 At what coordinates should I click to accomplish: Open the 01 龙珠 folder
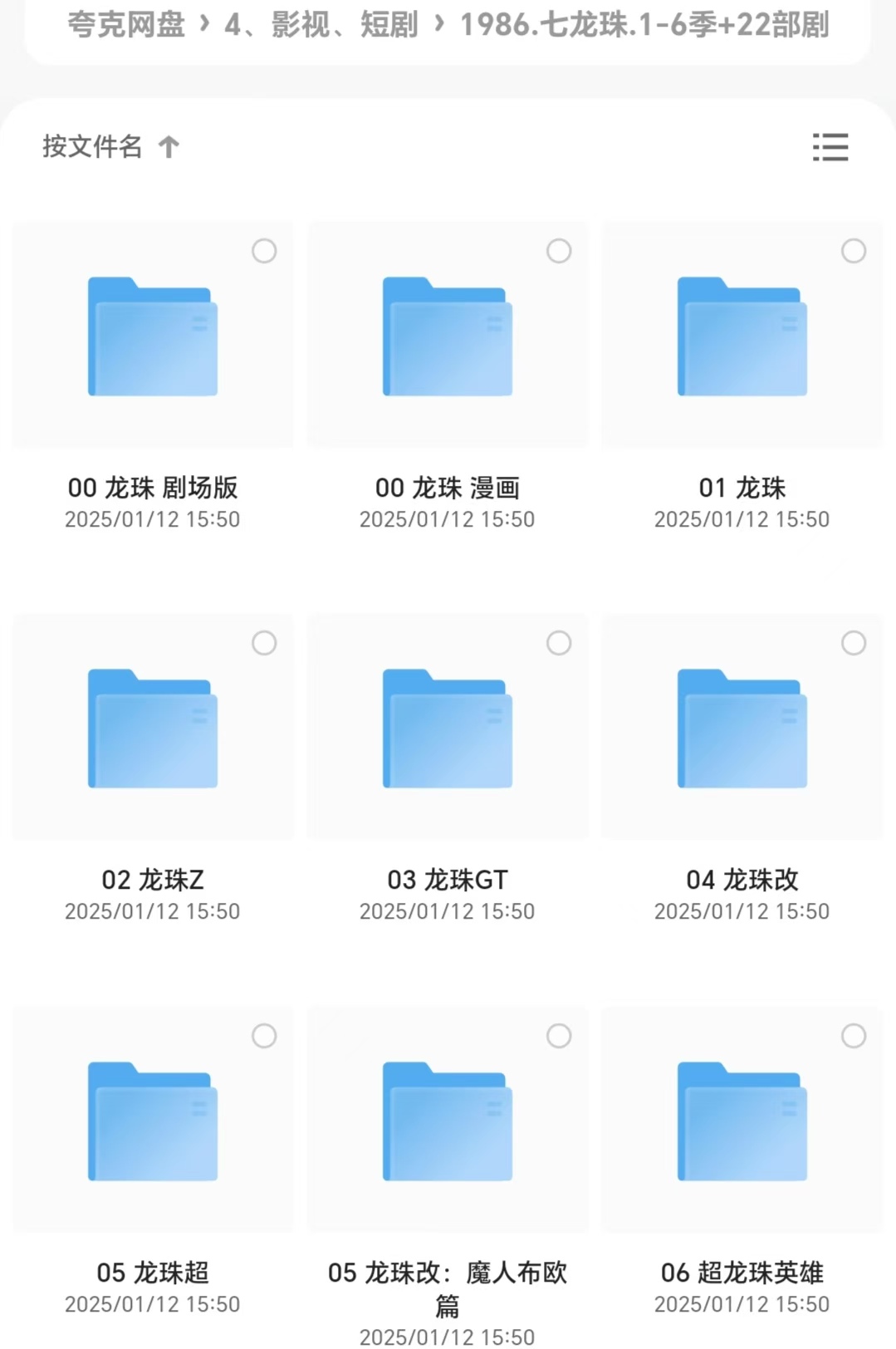(x=742, y=336)
